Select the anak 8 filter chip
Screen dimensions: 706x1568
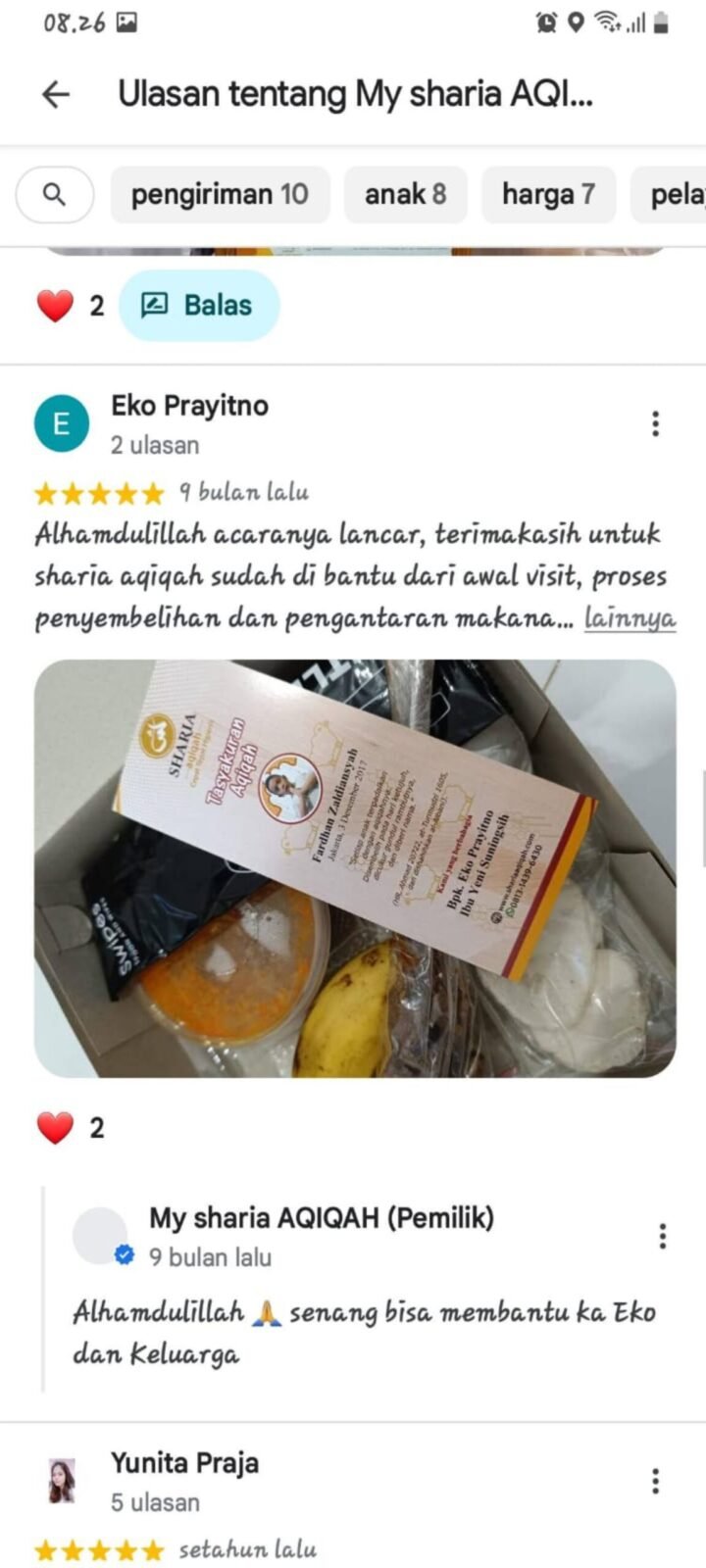[x=405, y=194]
